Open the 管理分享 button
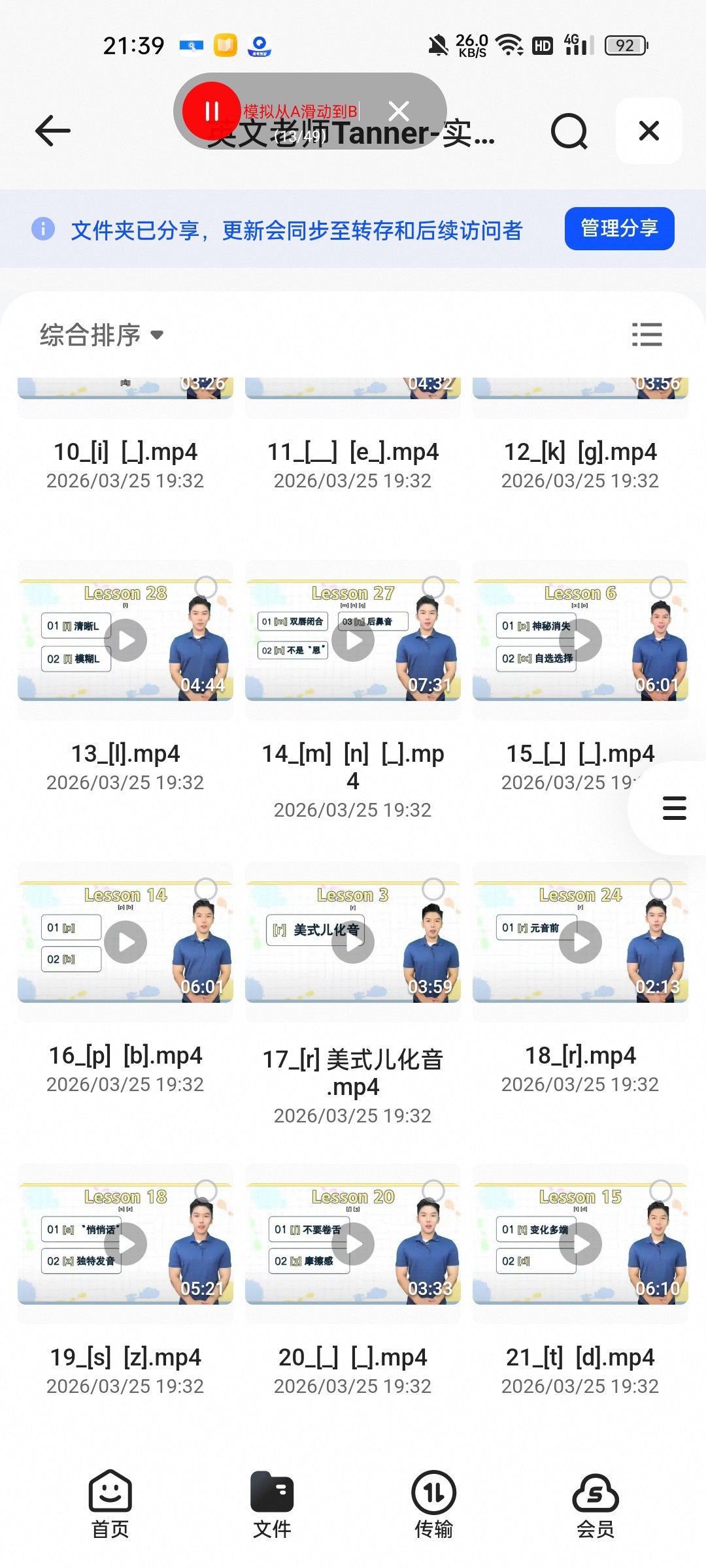 [x=619, y=228]
